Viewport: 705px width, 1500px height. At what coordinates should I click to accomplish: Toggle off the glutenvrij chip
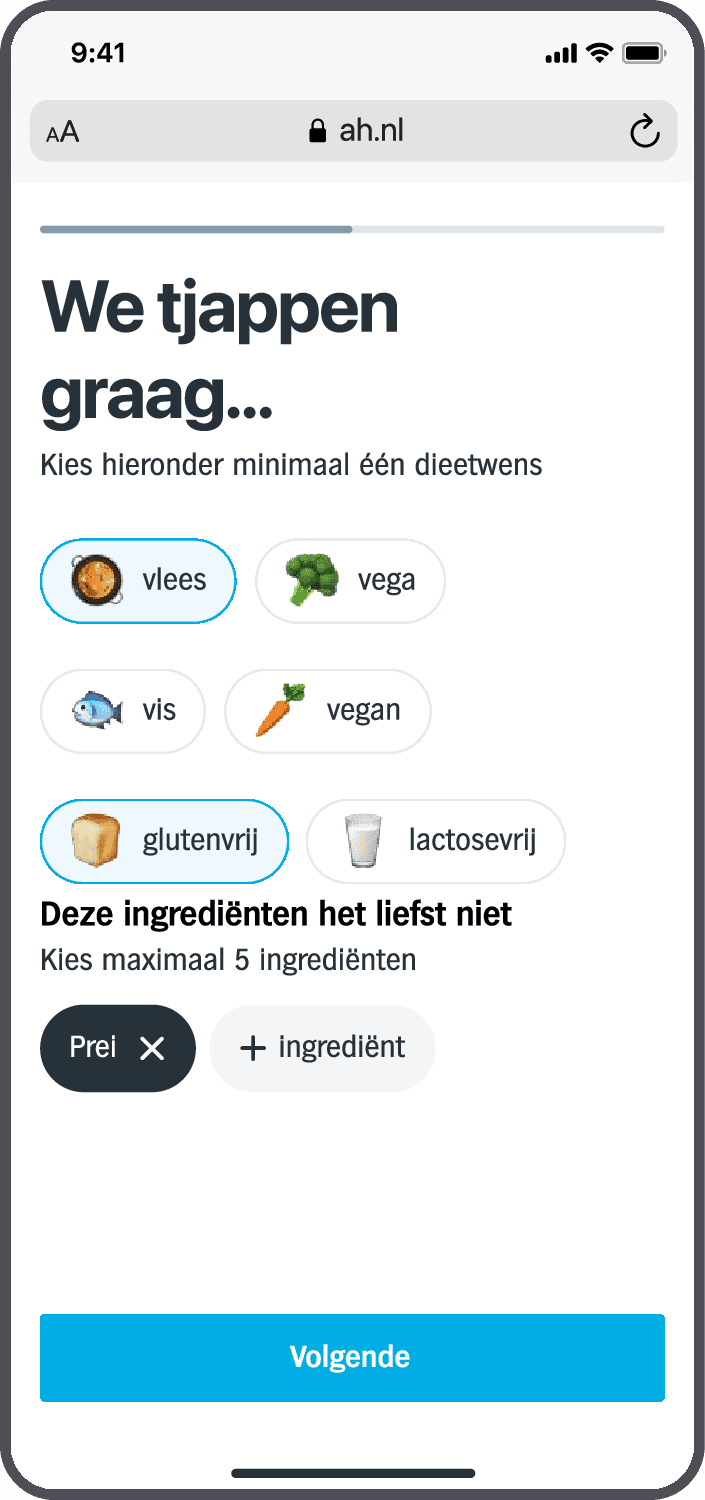[x=164, y=841]
